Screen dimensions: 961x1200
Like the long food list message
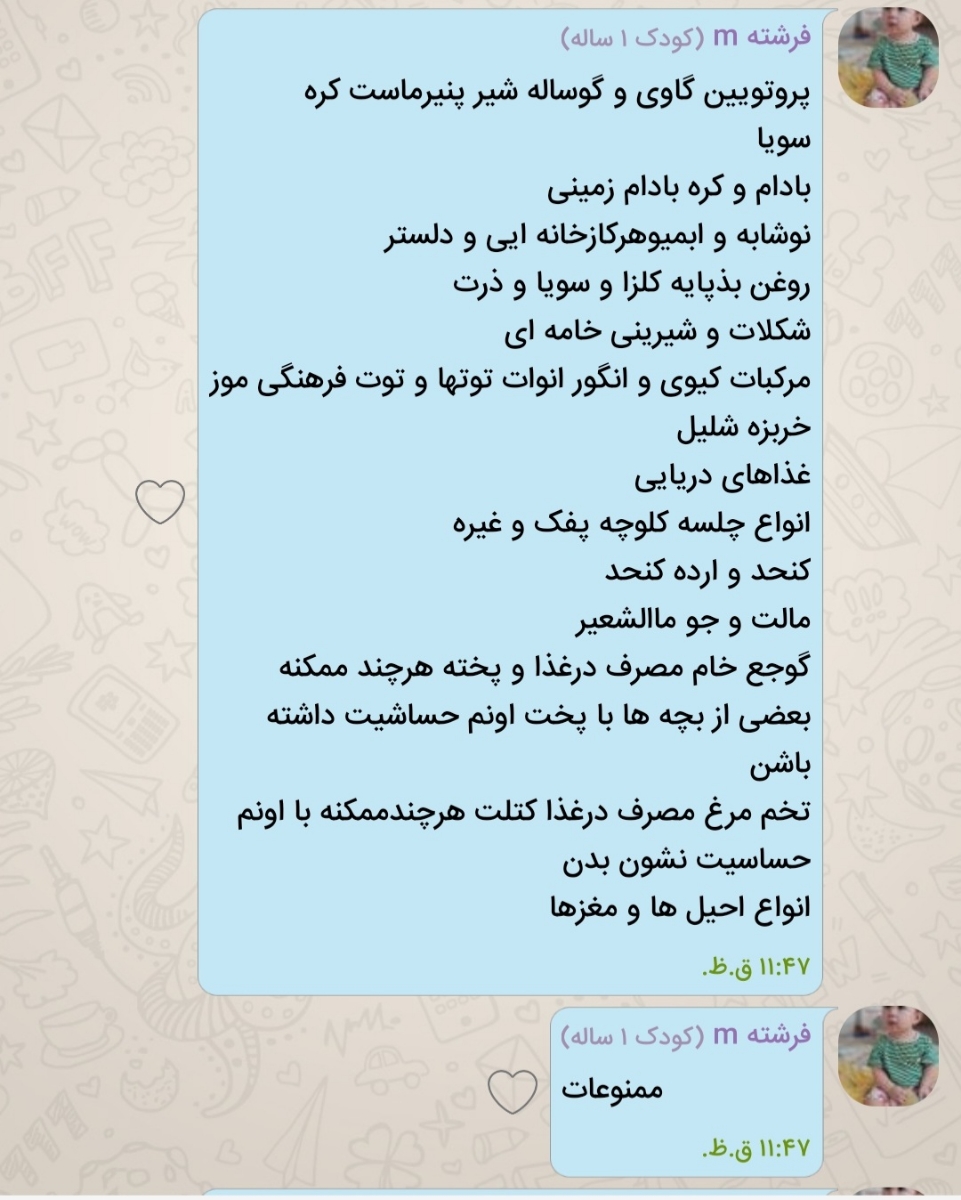pyautogui.click(x=160, y=502)
